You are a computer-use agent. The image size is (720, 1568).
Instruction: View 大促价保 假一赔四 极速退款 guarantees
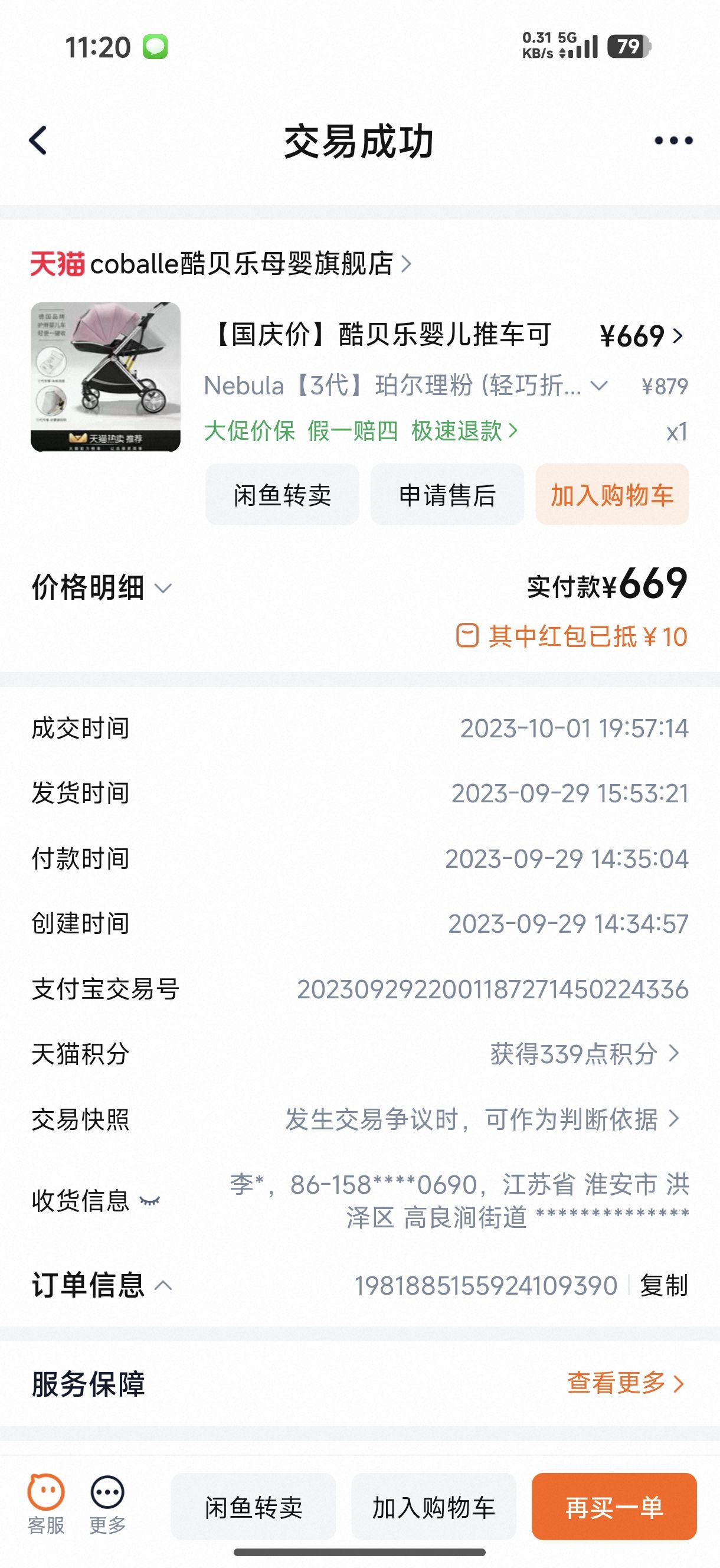361,431
